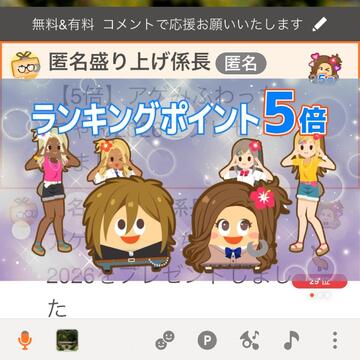This screenshot has width=360, height=360.
Task: Tap the orange microphone icon
Action: [x=25, y=340]
